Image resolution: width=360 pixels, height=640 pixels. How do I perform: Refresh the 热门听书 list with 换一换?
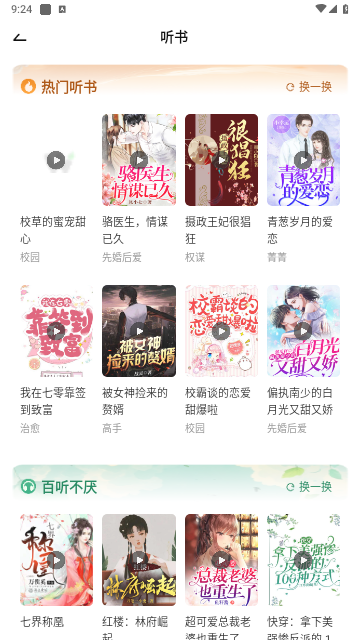[309, 87]
